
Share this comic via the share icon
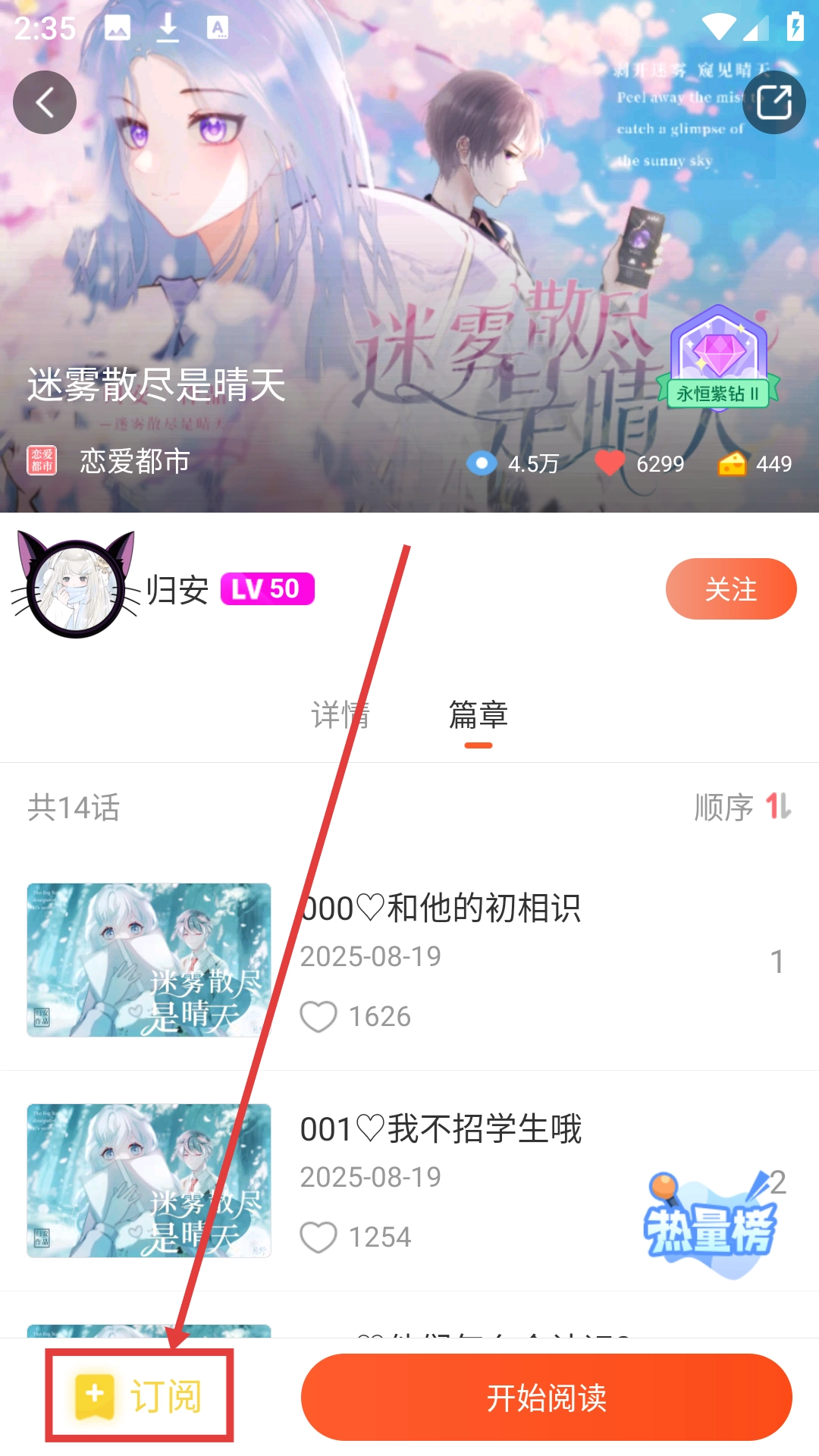coord(773,102)
